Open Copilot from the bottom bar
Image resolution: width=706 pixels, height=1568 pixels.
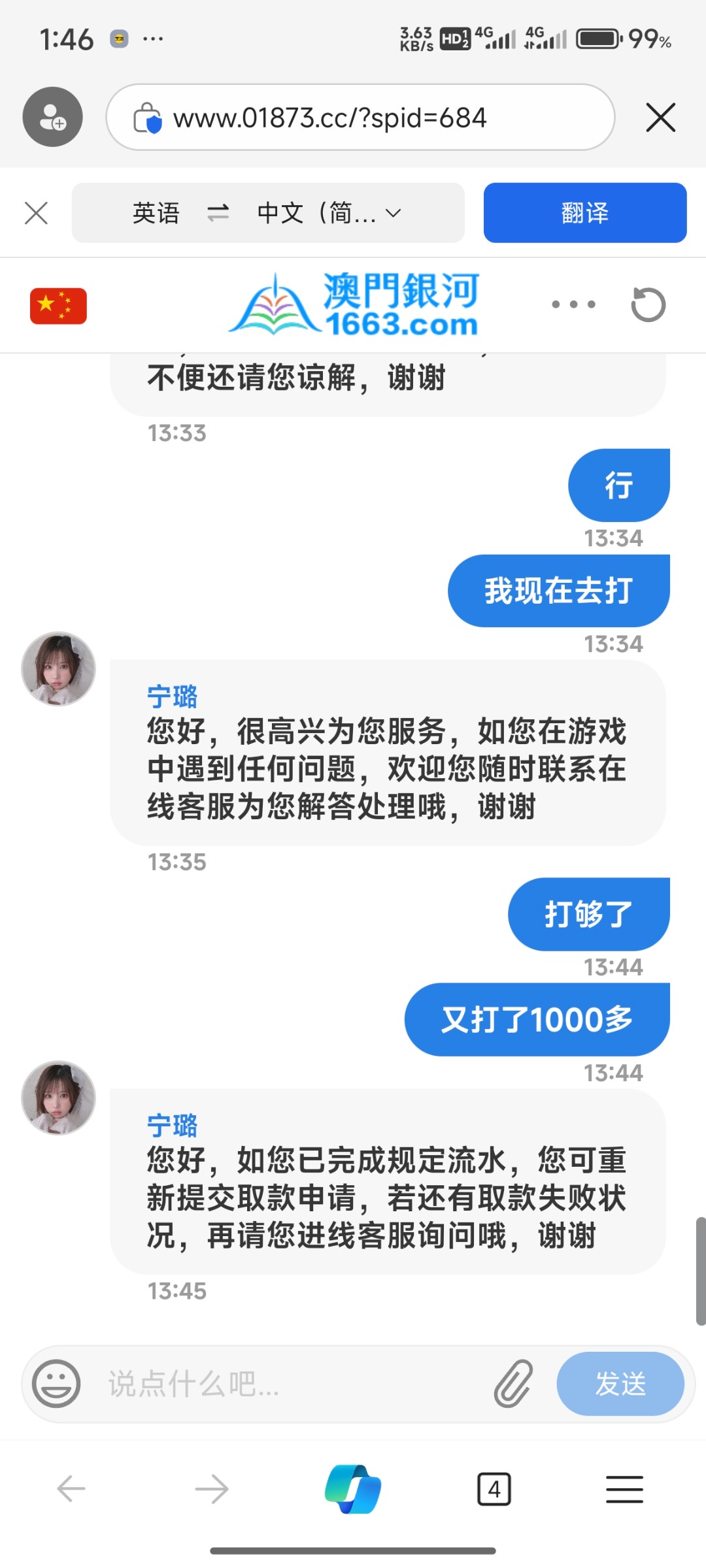click(353, 1489)
